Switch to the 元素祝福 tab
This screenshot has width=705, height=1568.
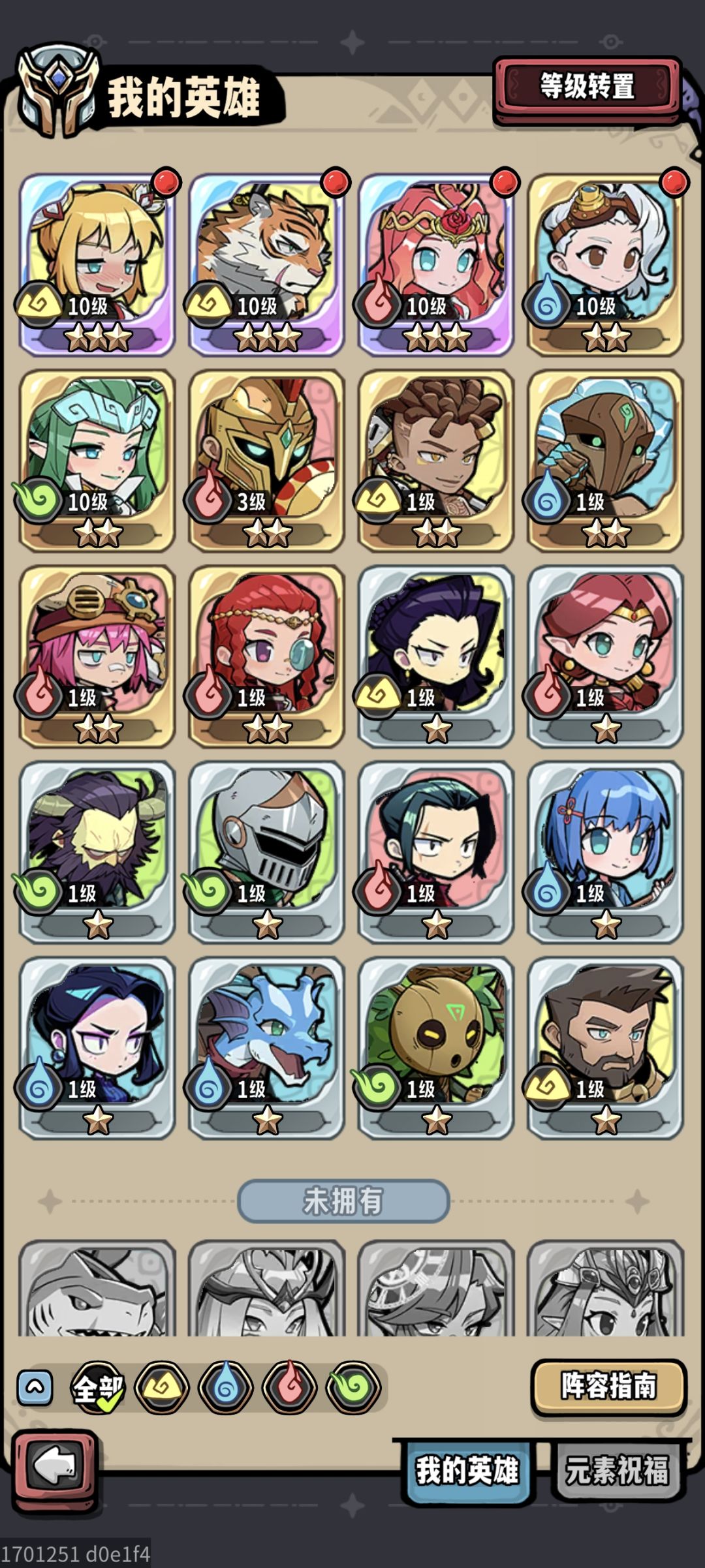tap(617, 1471)
